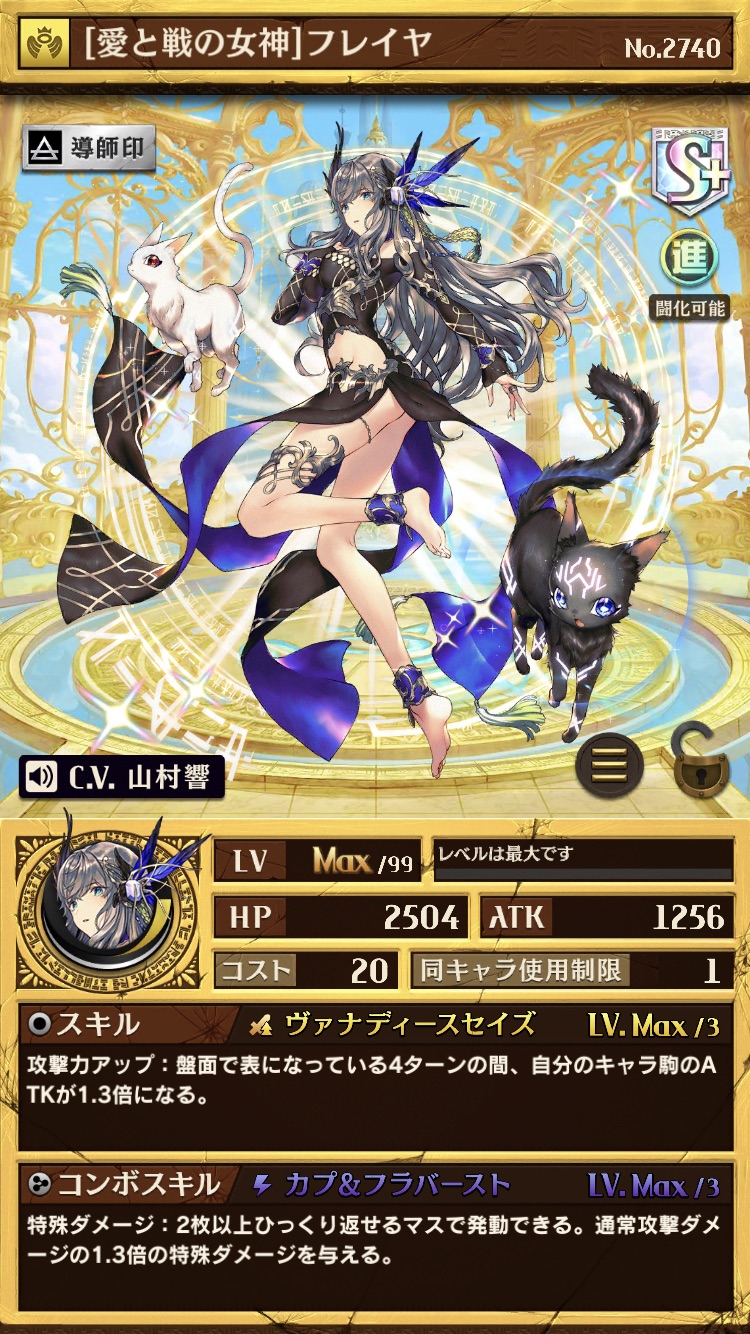Viewport: 750px width, 1334px height.
Task: Play the C.V. 山村響 voice sample
Action: tap(121, 776)
